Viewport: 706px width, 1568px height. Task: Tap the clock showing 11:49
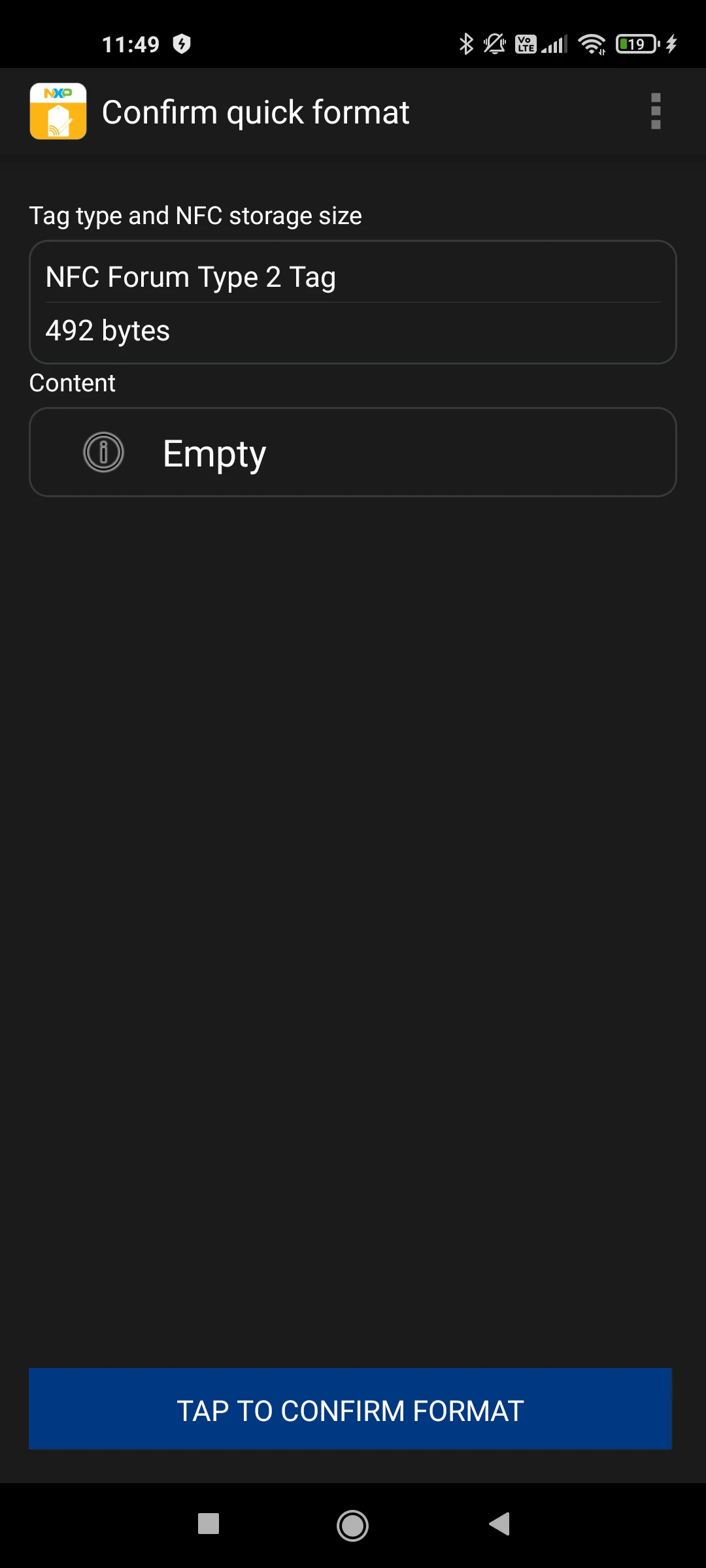[x=129, y=44]
